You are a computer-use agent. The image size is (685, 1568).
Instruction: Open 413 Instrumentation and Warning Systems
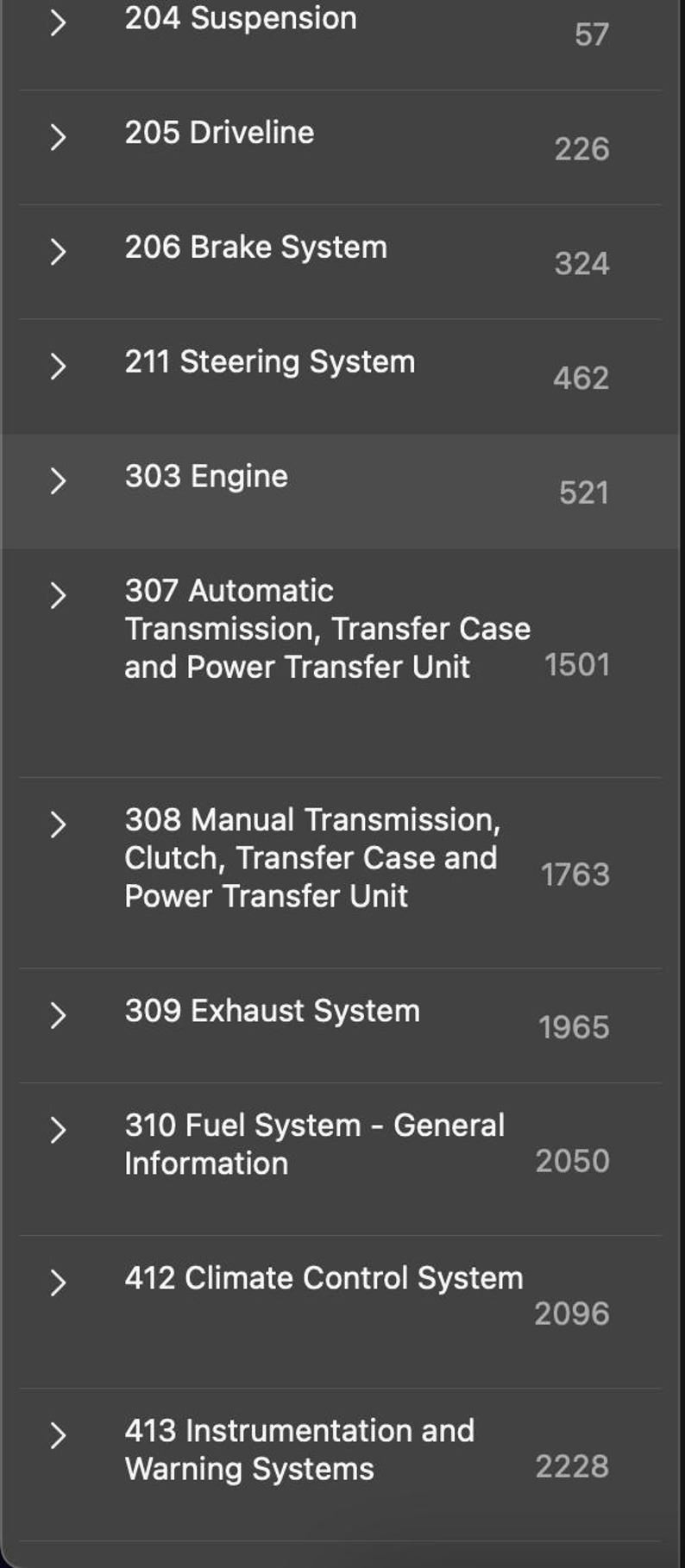(299, 1450)
